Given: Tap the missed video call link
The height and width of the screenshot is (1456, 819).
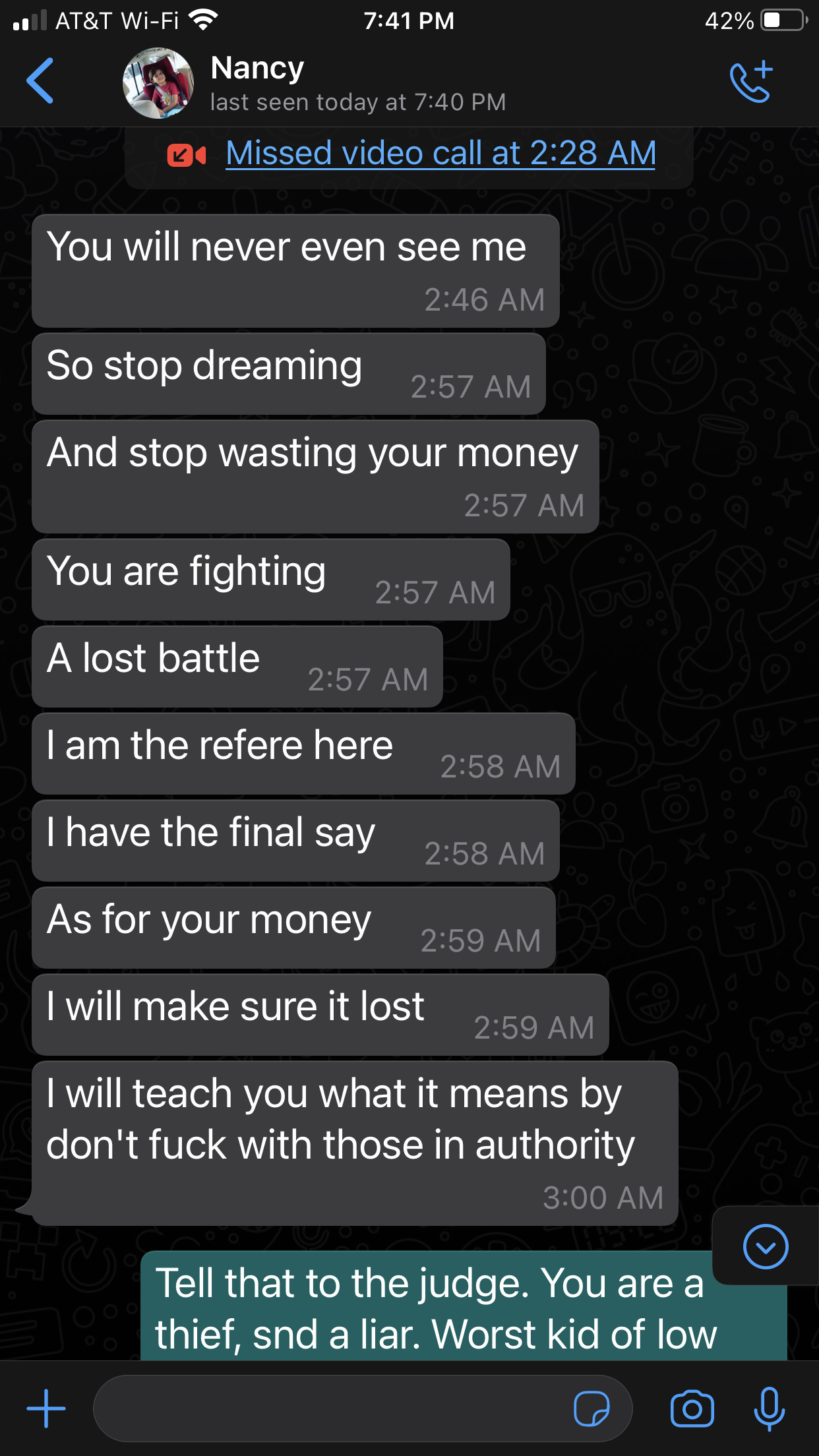Looking at the screenshot, I should pos(440,153).
